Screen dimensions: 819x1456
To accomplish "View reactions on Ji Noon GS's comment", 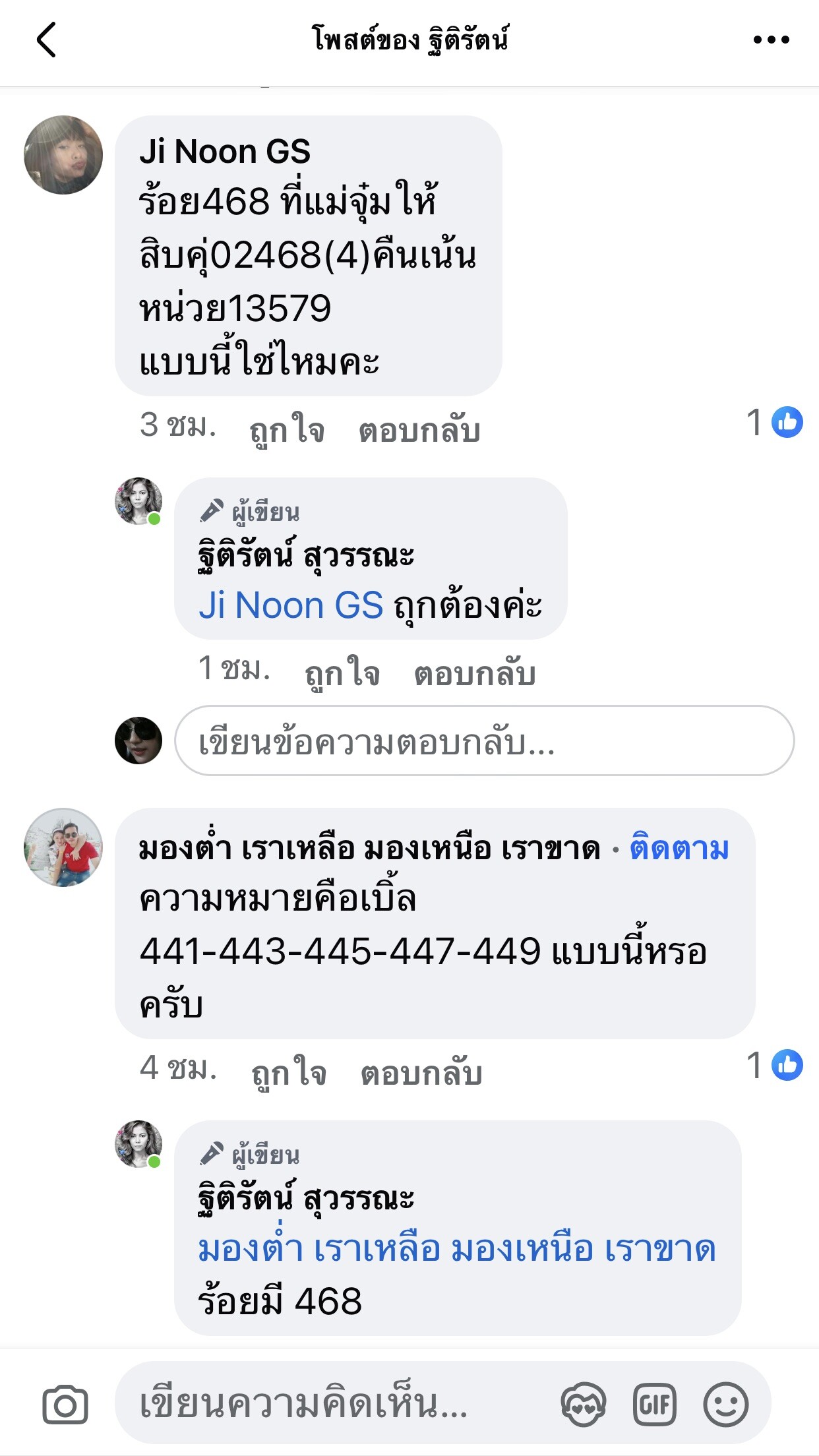I will point(775,423).
